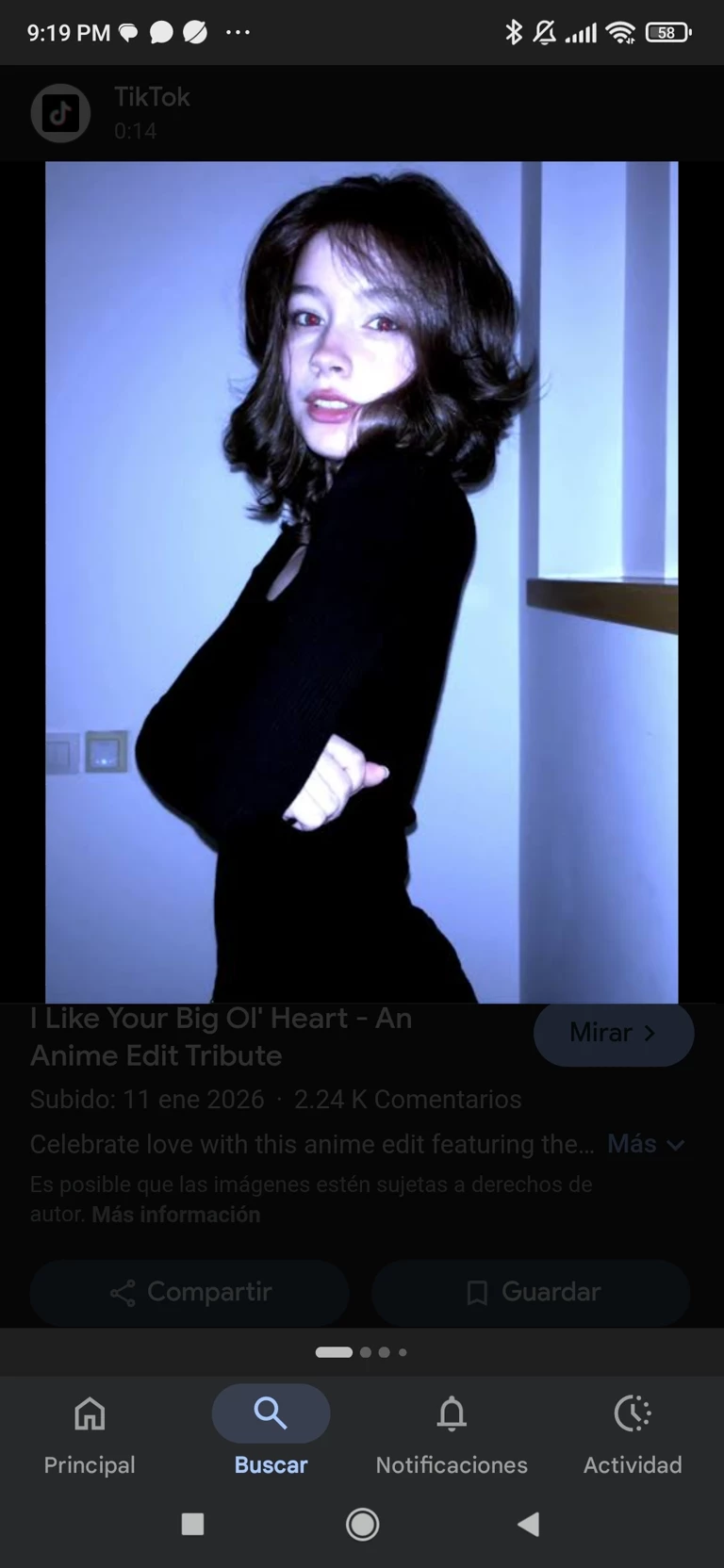Expand the description with Más
The width and height of the screenshot is (724, 1568).
pyautogui.click(x=645, y=1144)
